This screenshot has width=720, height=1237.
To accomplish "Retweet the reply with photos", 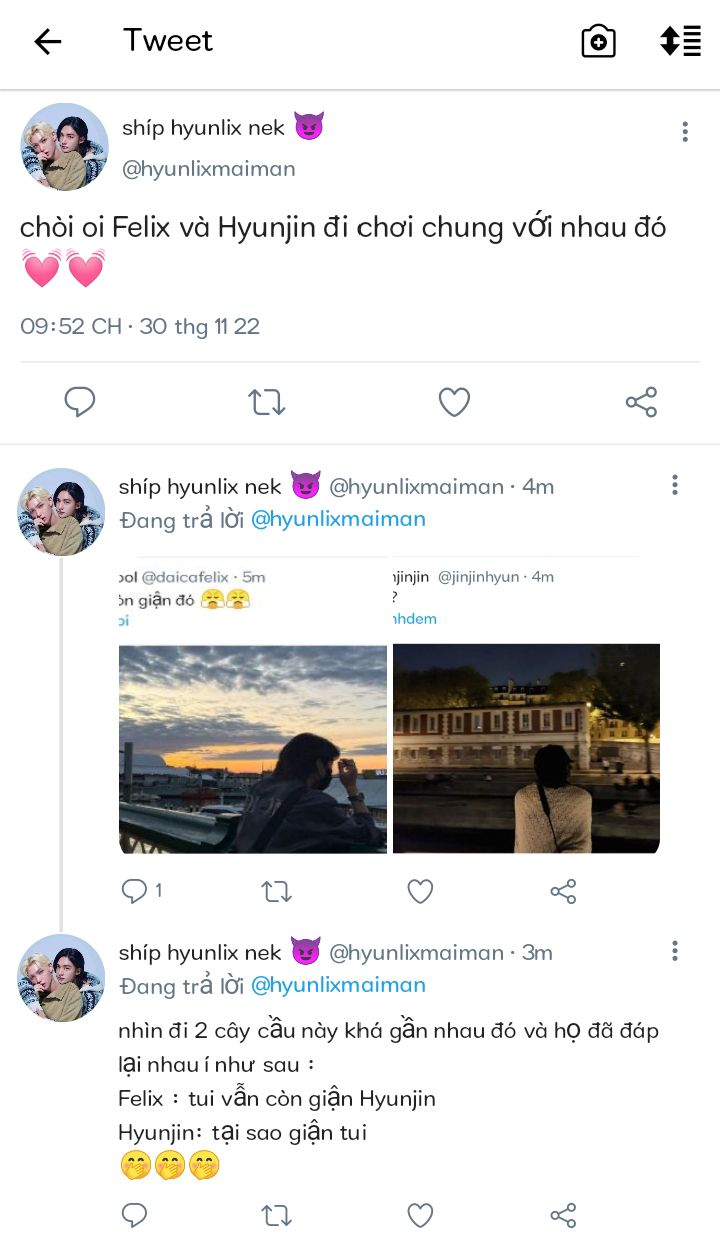I will tap(276, 891).
